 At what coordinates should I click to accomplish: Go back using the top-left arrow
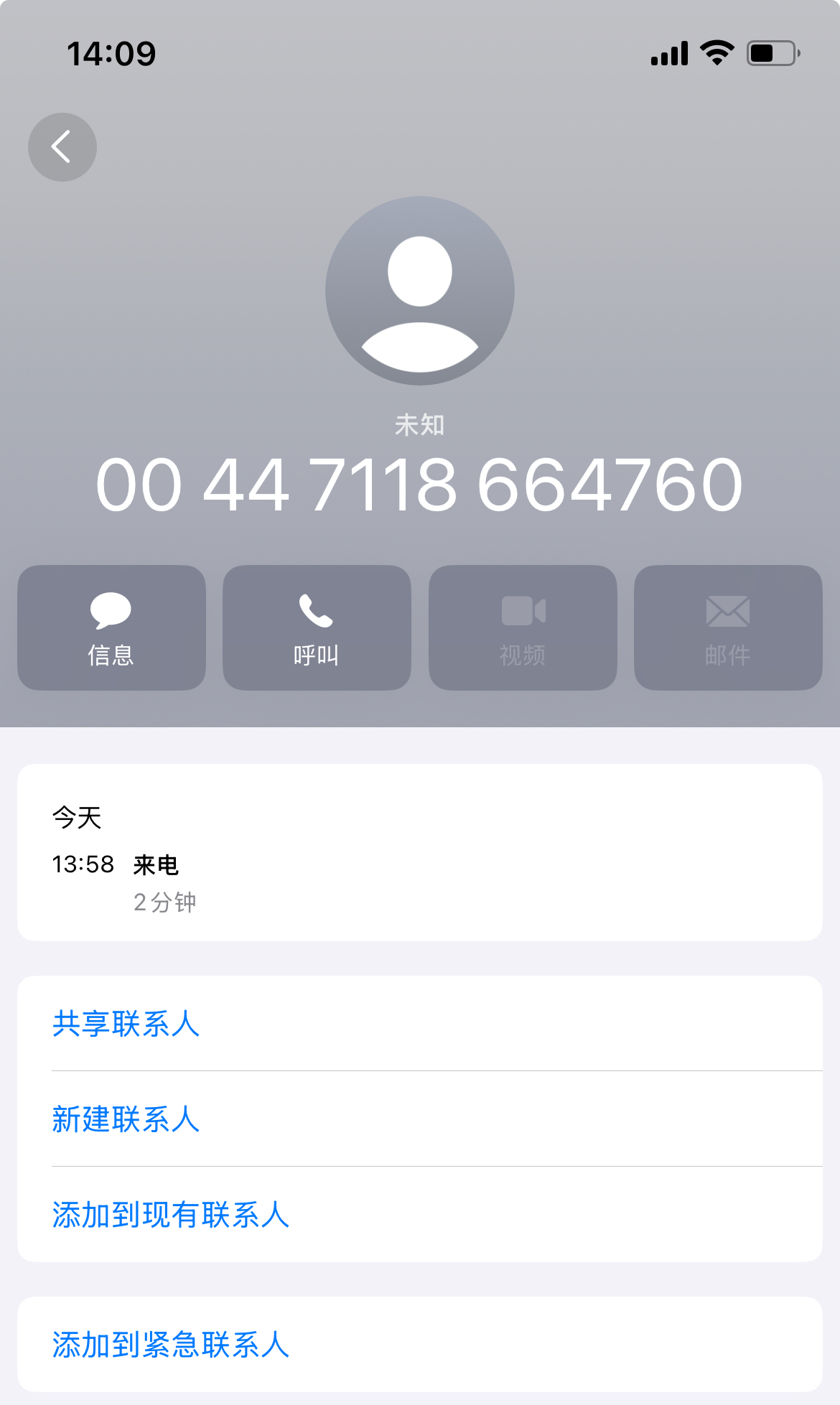[62, 147]
